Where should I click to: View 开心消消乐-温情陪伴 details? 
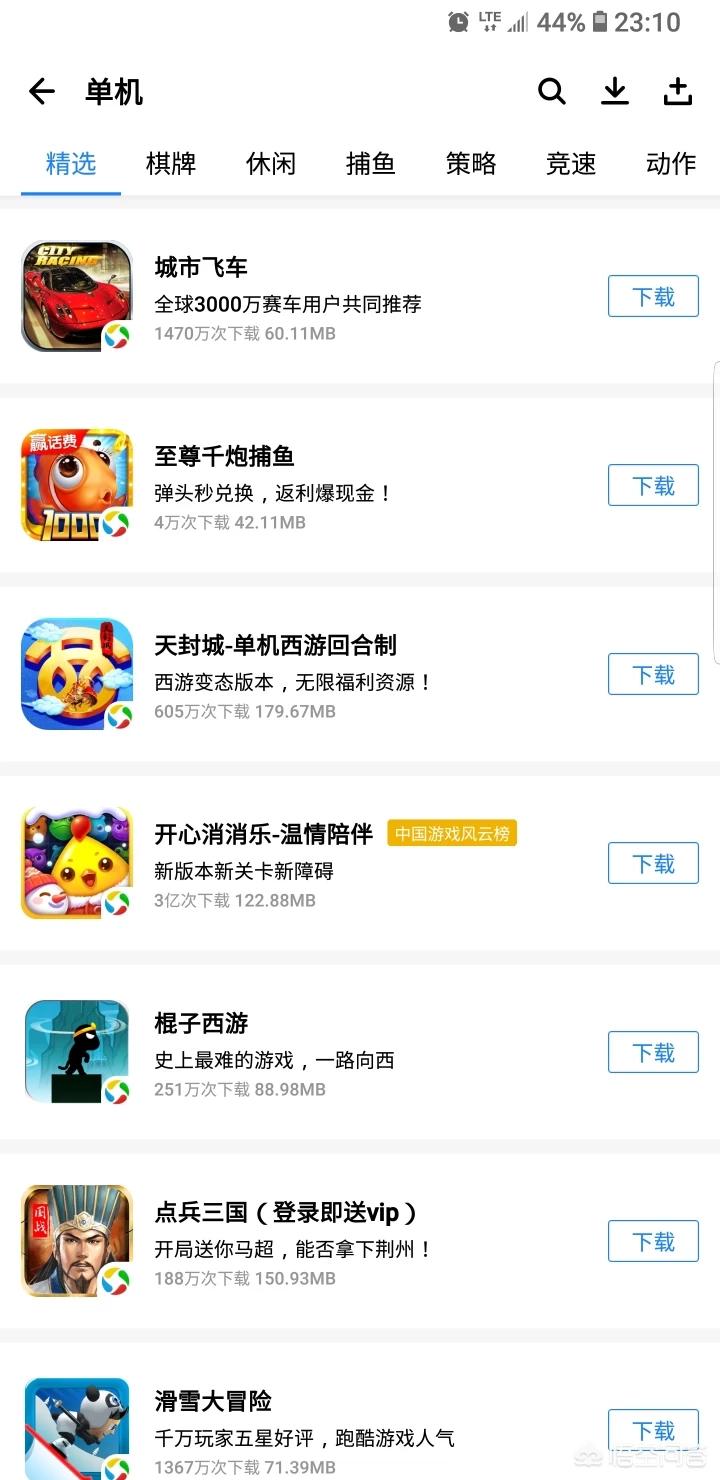[x=264, y=834]
